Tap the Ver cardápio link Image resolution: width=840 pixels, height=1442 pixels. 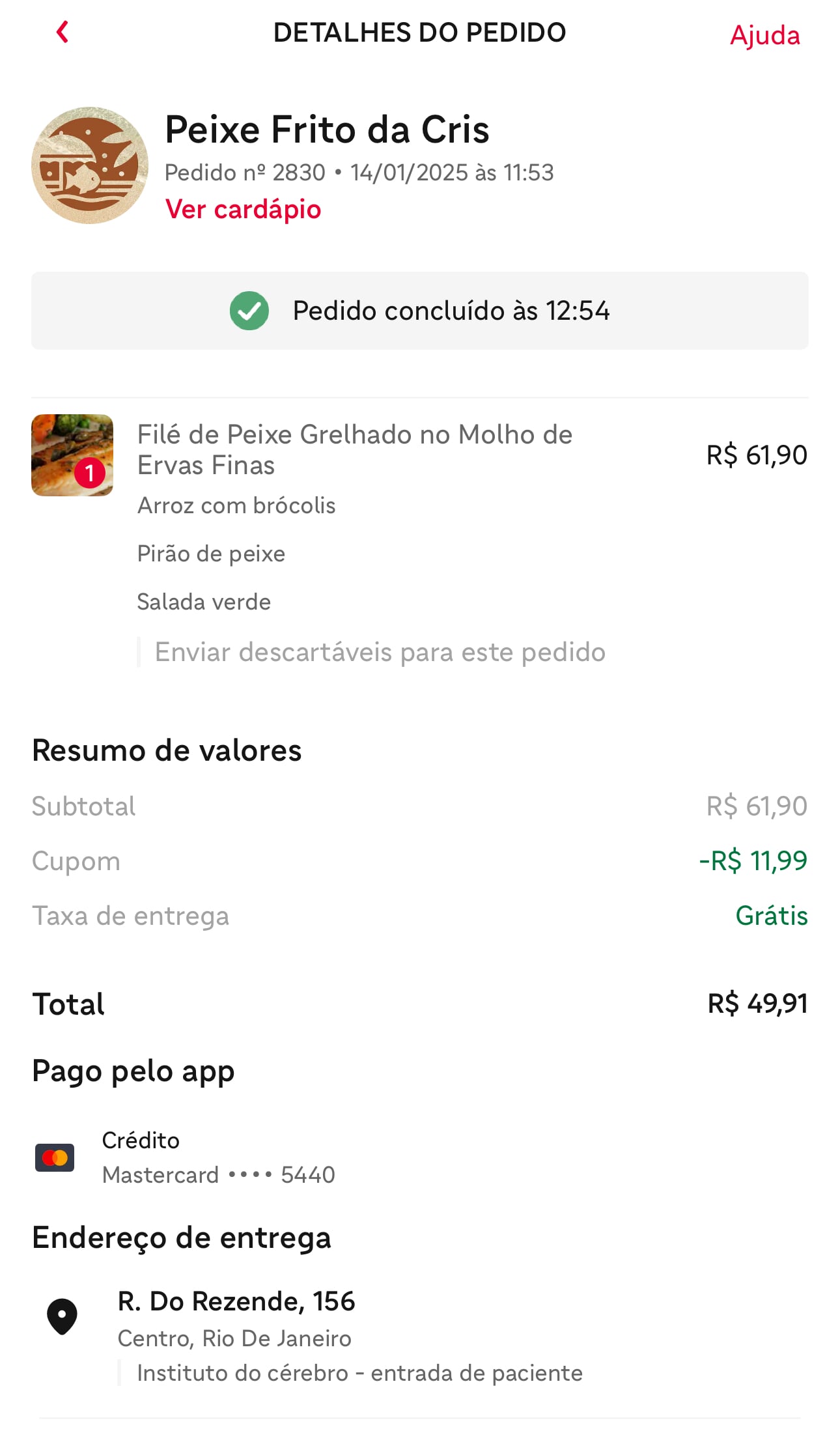(243, 210)
